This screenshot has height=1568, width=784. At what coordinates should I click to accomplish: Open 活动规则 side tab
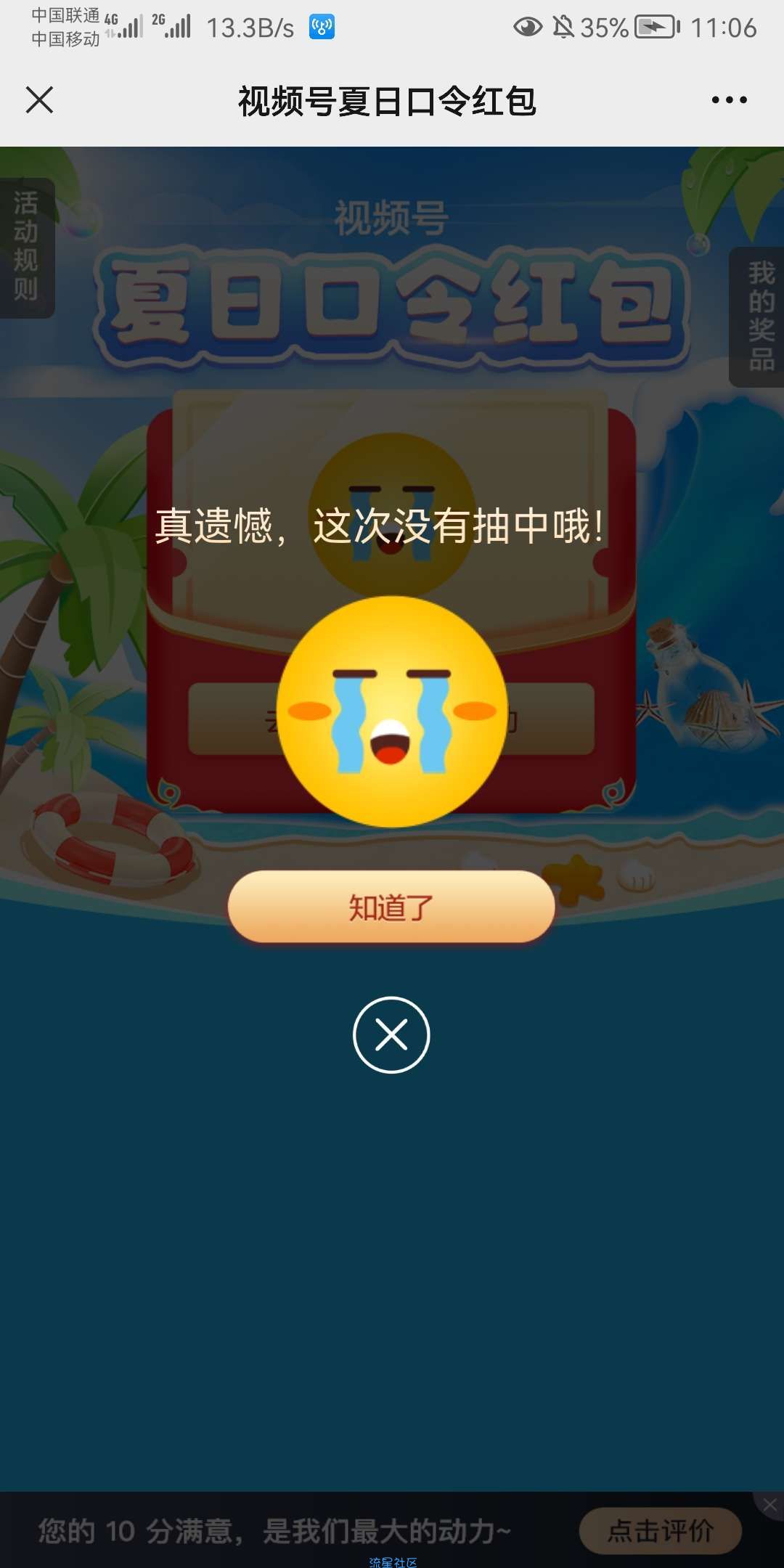tap(26, 247)
